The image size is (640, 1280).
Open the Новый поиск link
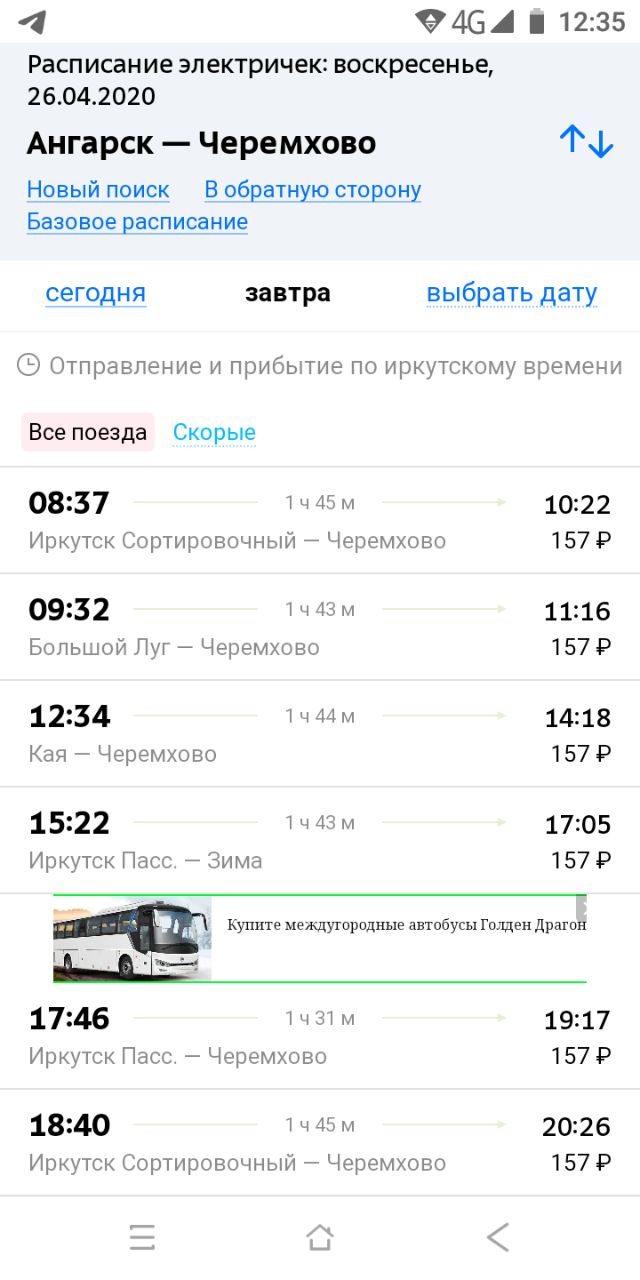pyautogui.click(x=98, y=190)
